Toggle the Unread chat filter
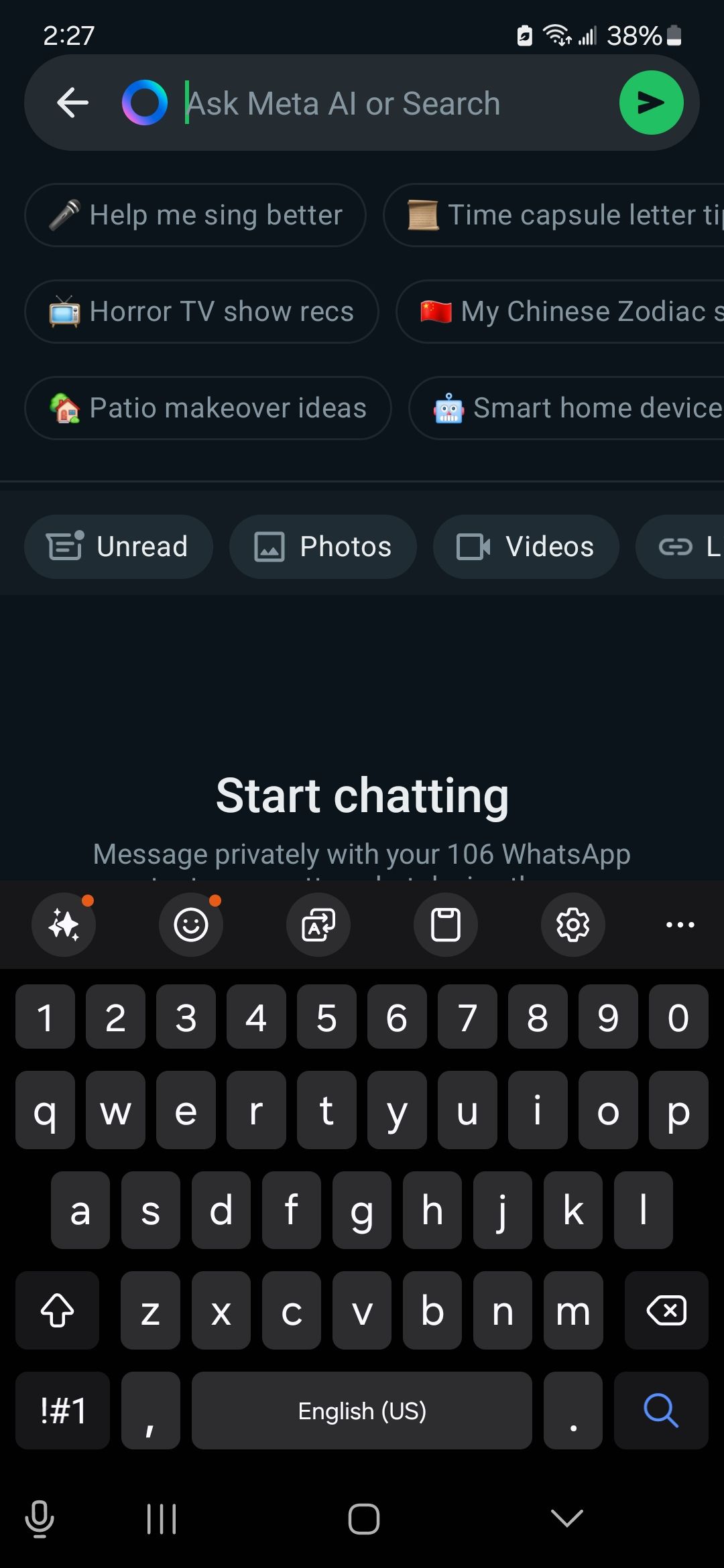This screenshot has width=724, height=1568. (x=118, y=546)
